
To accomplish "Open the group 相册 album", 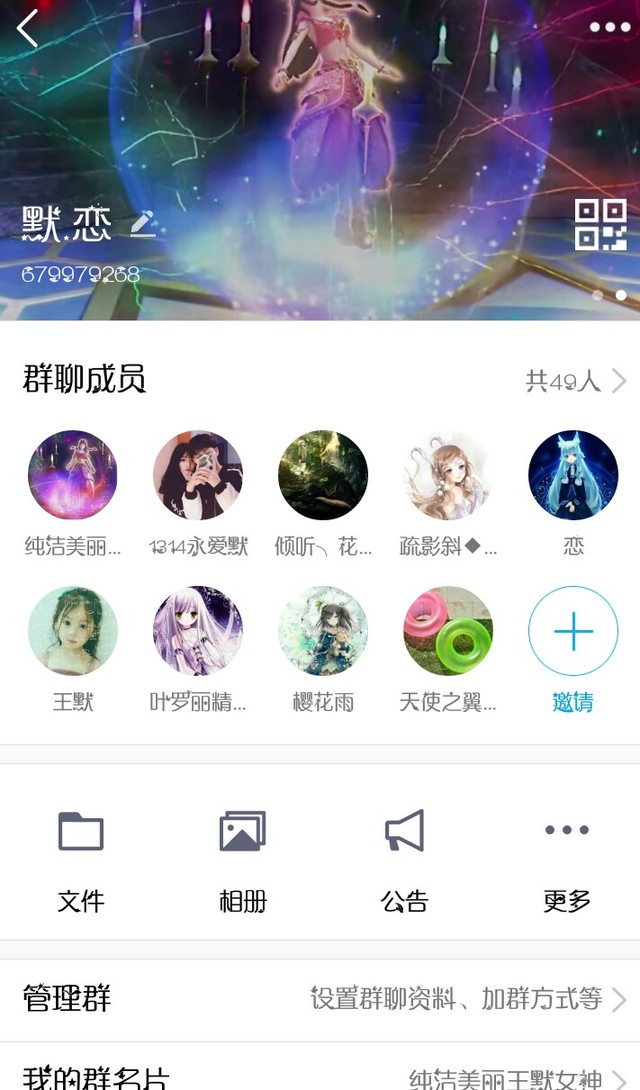I will (x=243, y=858).
